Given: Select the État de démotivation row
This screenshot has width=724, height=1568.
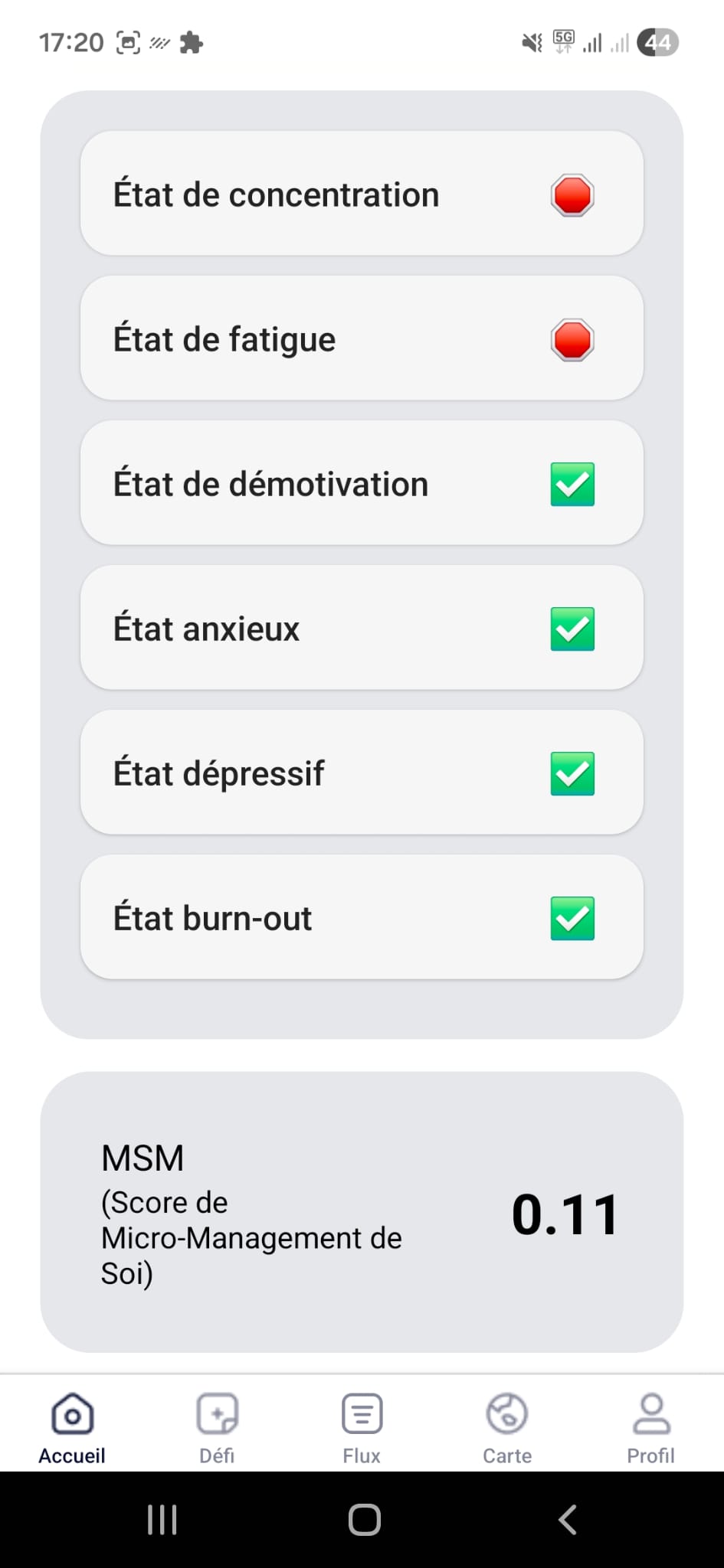Looking at the screenshot, I should (362, 483).
